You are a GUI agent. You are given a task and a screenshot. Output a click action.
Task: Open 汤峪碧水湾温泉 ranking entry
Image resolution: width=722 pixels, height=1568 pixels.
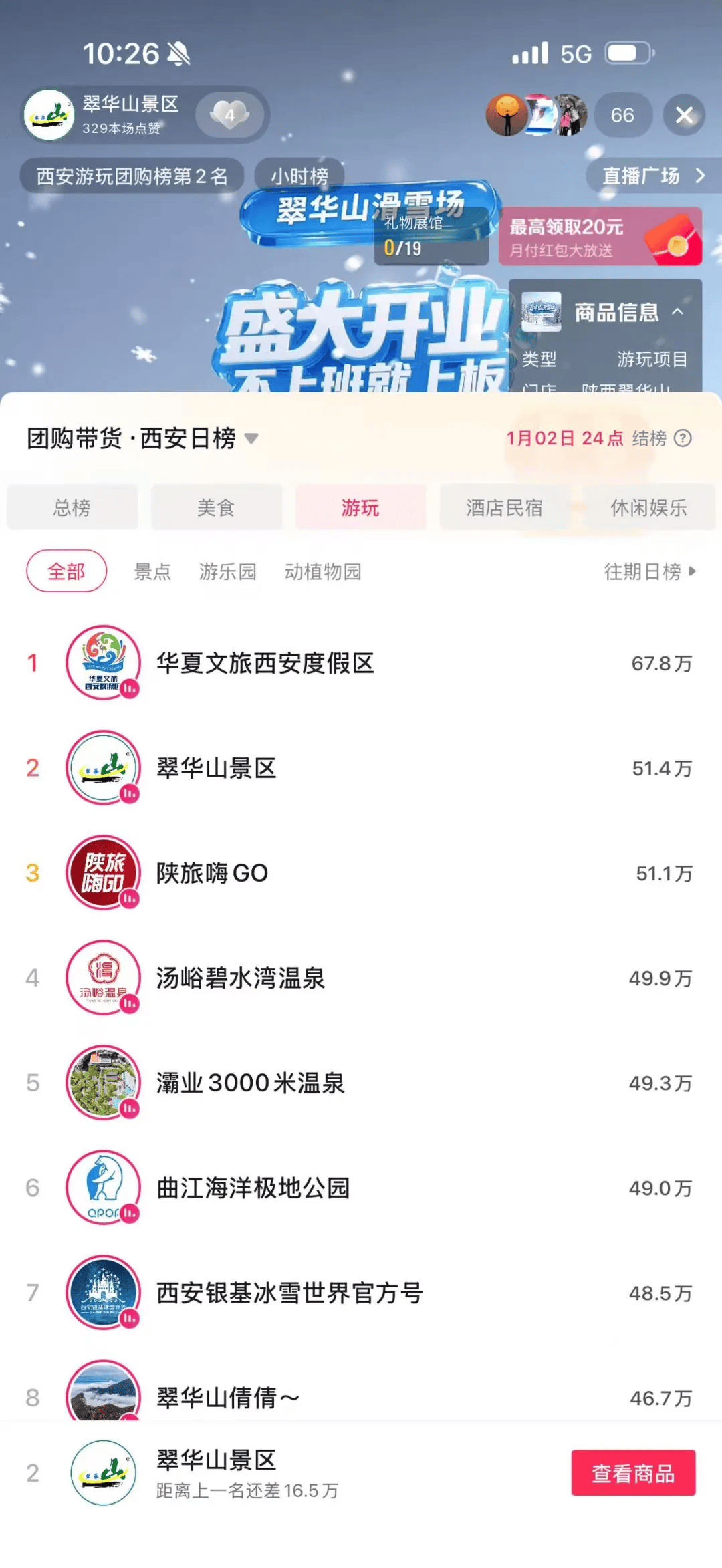(x=241, y=978)
